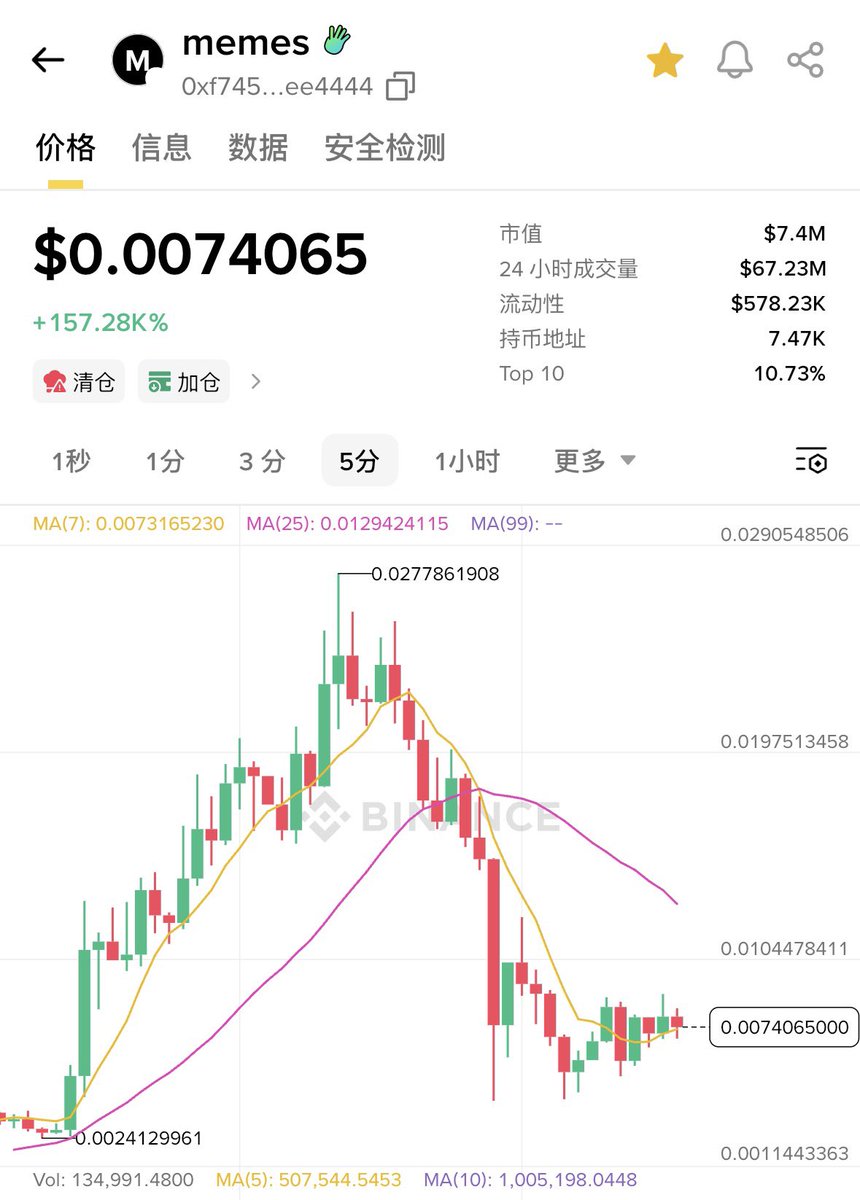Tap the 清仓 tag chip
Viewport: 860px width, 1200px height.
coord(79,382)
